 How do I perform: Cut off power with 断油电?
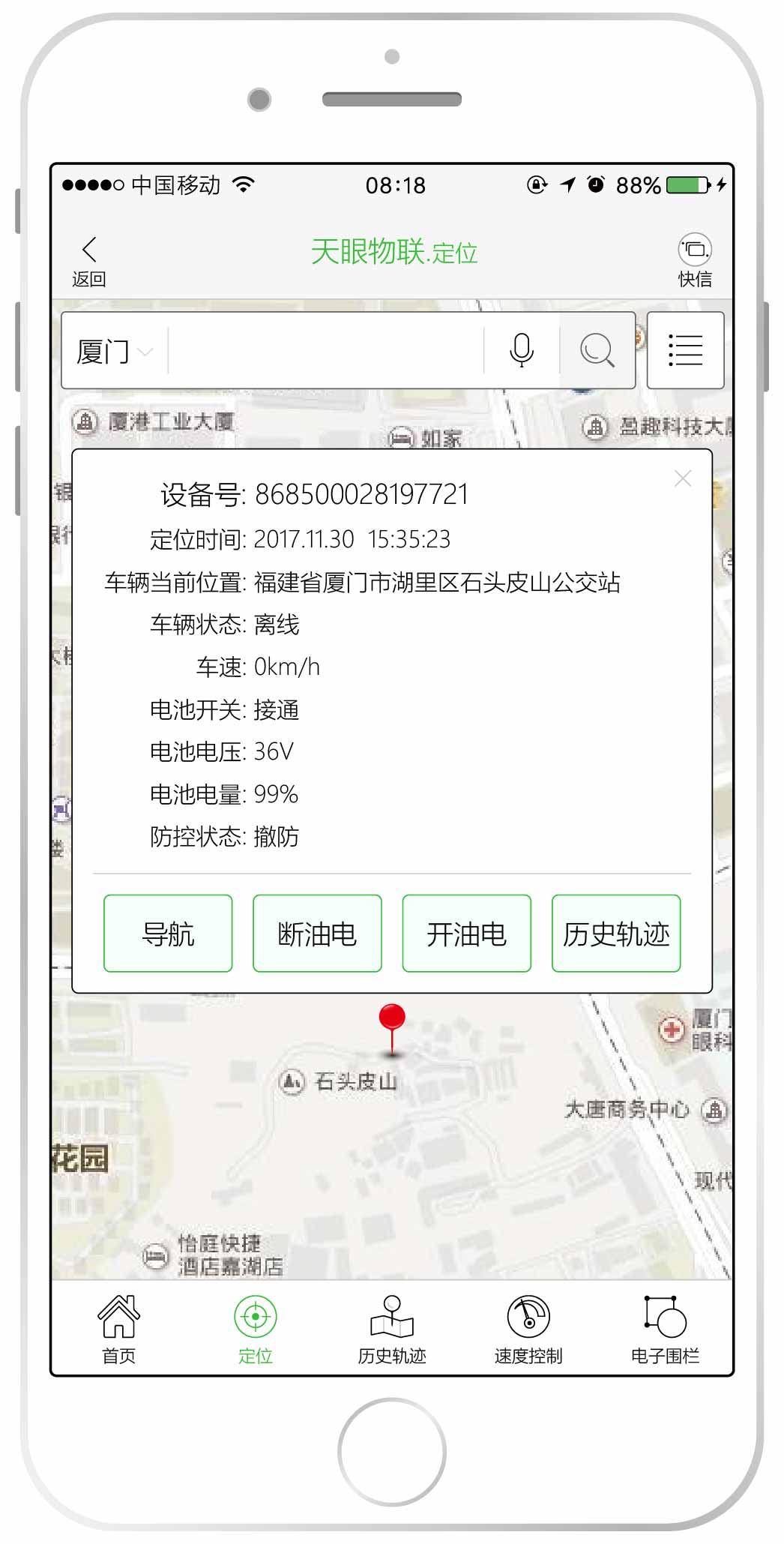click(317, 934)
